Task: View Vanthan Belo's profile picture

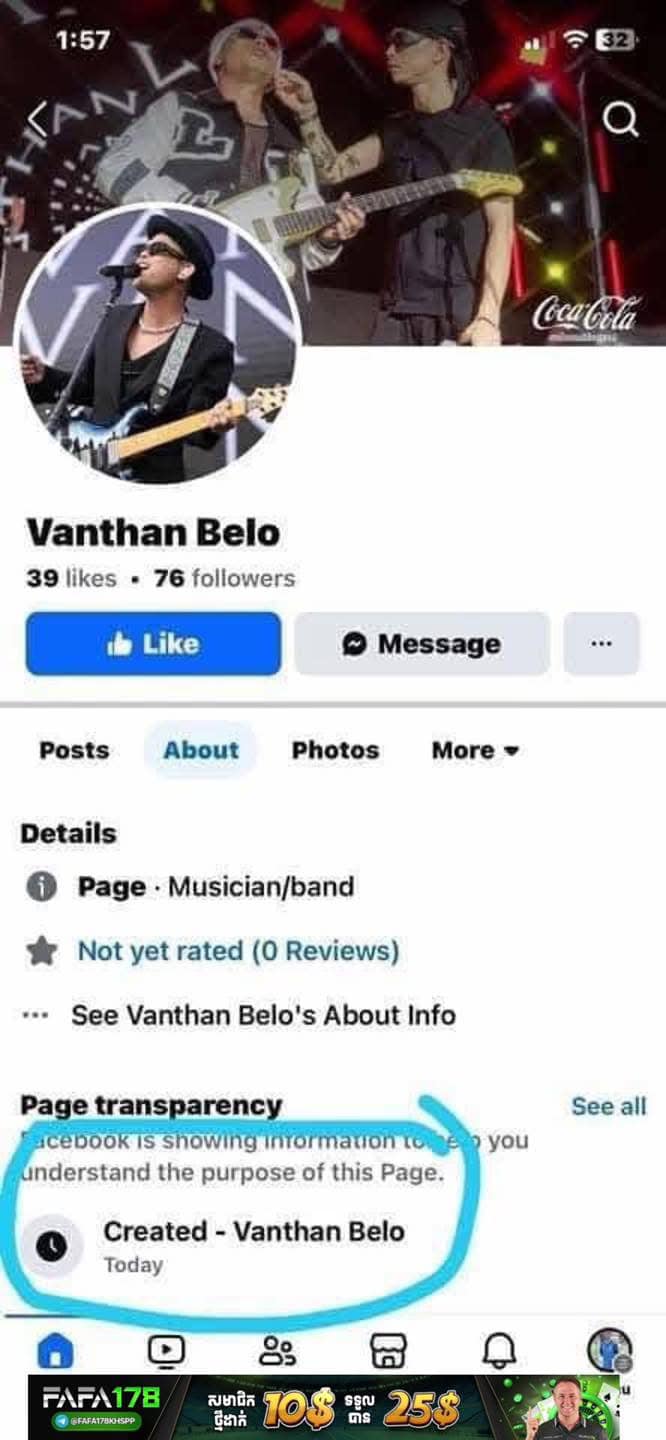Action: 157,345
